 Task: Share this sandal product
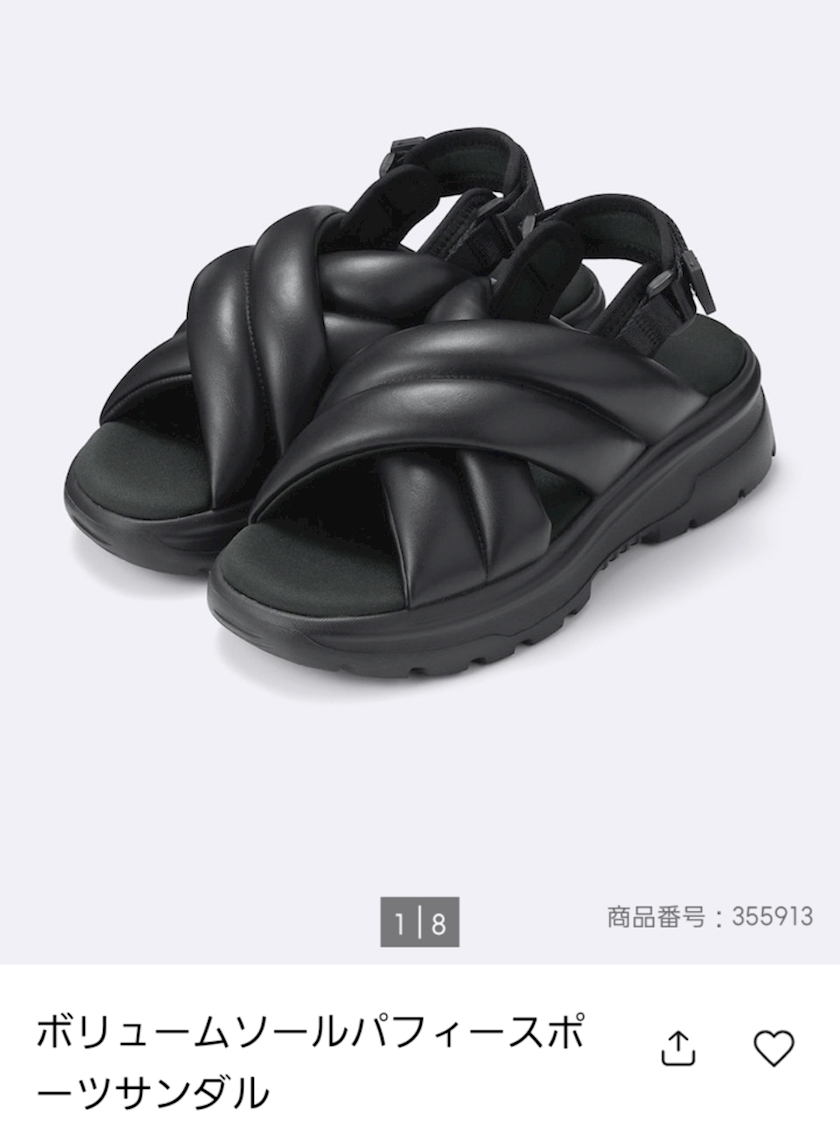[678, 1049]
